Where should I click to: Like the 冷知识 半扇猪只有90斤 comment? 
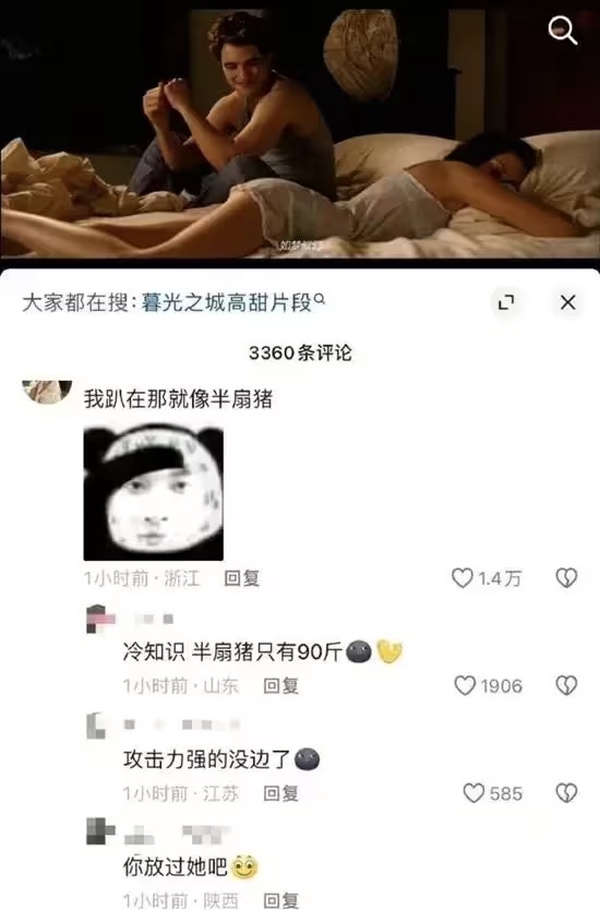point(465,686)
